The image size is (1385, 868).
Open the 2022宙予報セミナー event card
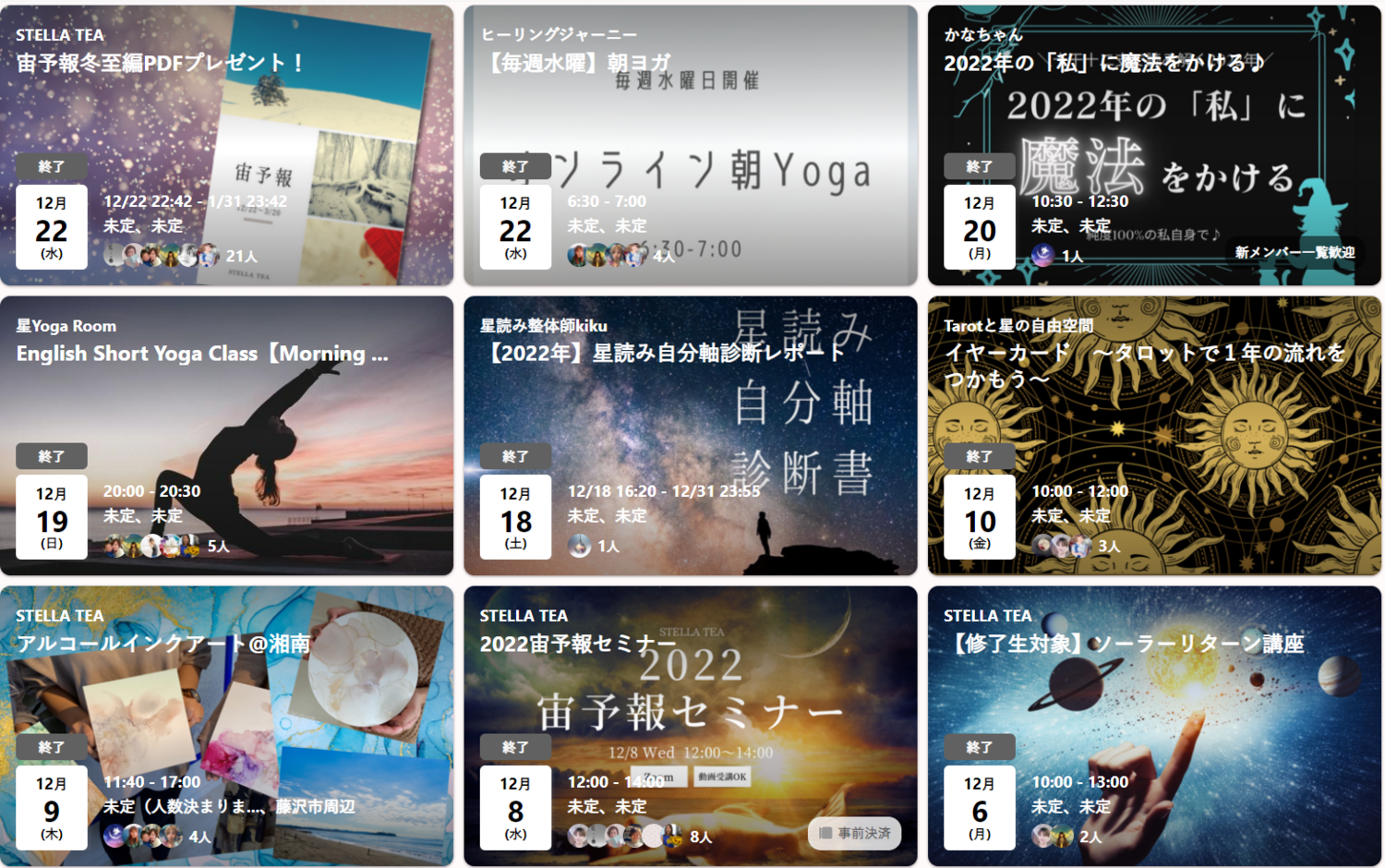[577, 644]
